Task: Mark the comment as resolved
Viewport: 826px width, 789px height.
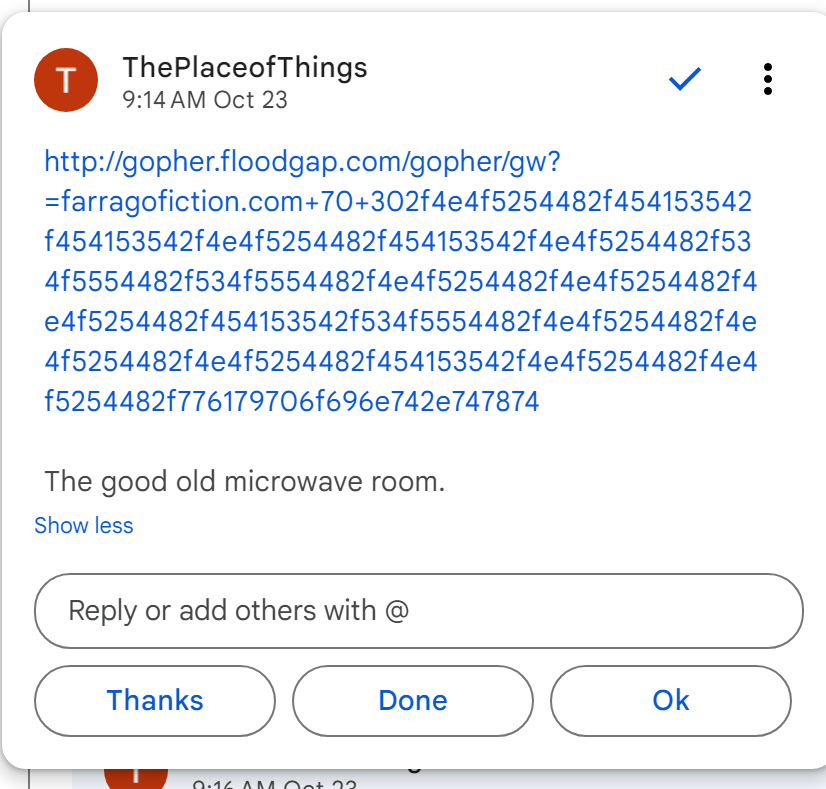Action: (x=685, y=80)
